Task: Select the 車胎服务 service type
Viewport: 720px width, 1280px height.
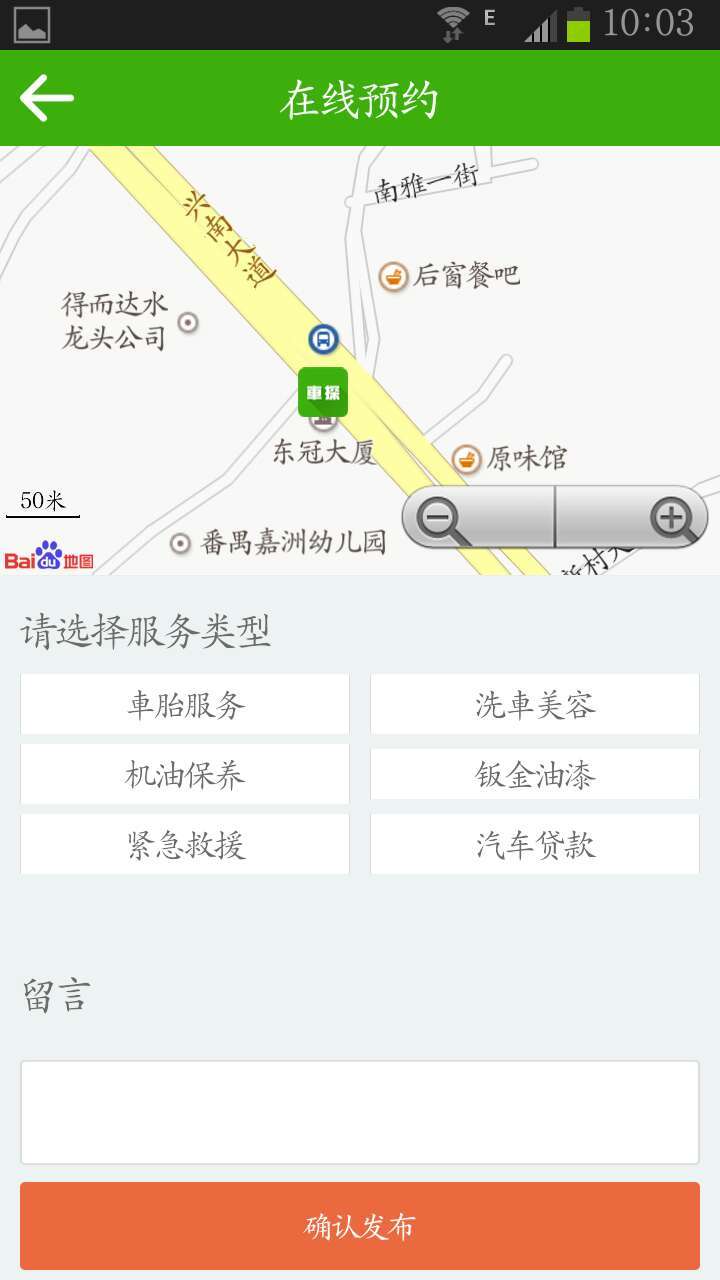Action: tap(185, 705)
